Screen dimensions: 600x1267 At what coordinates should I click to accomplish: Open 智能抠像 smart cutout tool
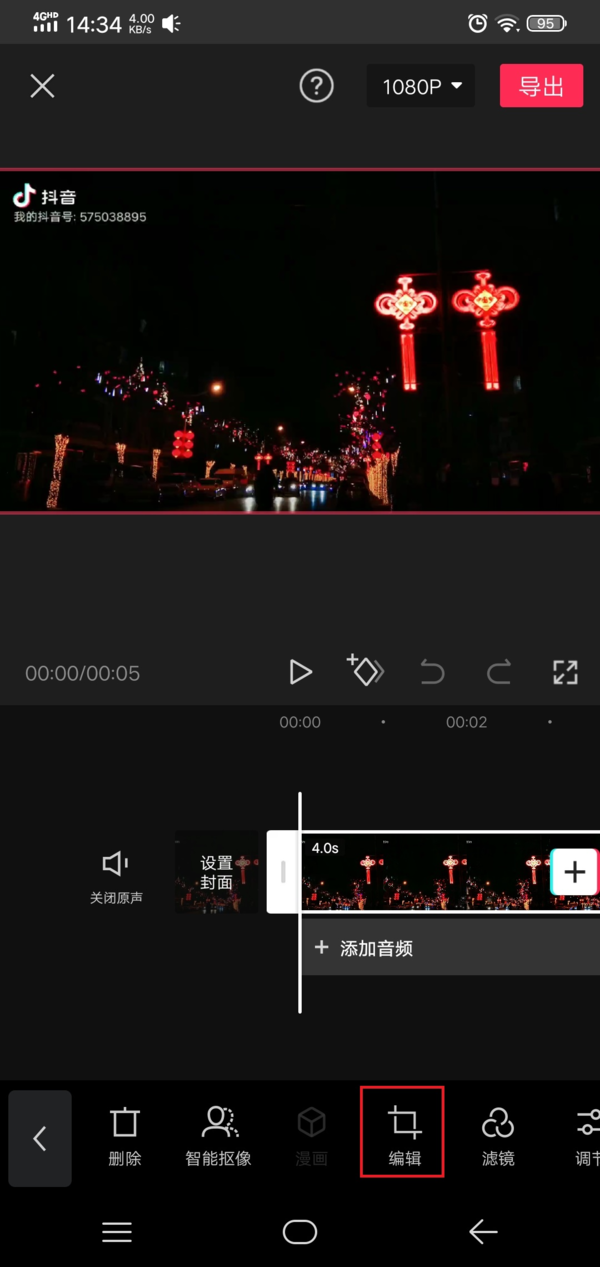(x=218, y=1138)
